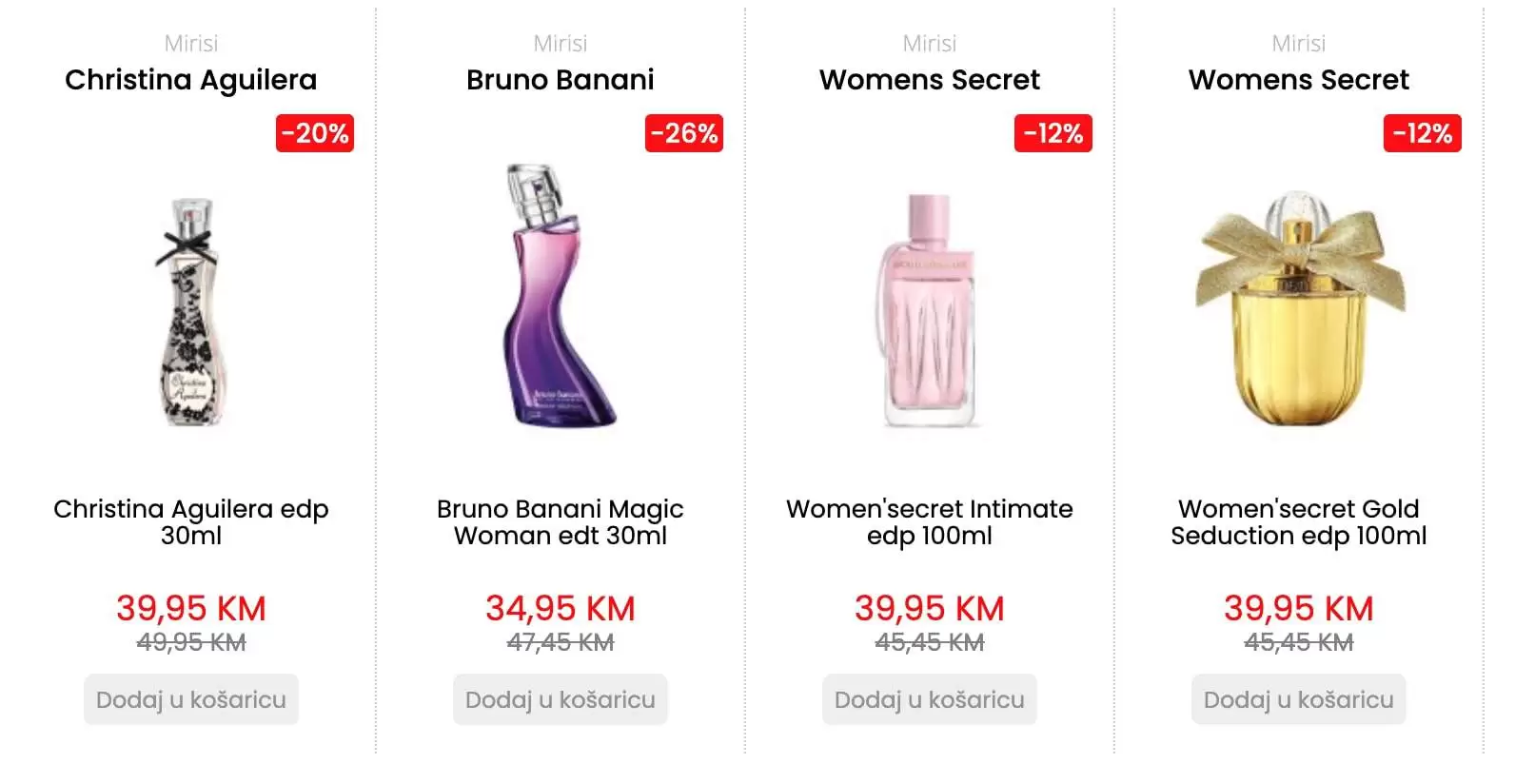Open the Christina Aguilera edp 30ml title link
Image resolution: width=1515 pixels, height=784 pixels.
click(190, 521)
